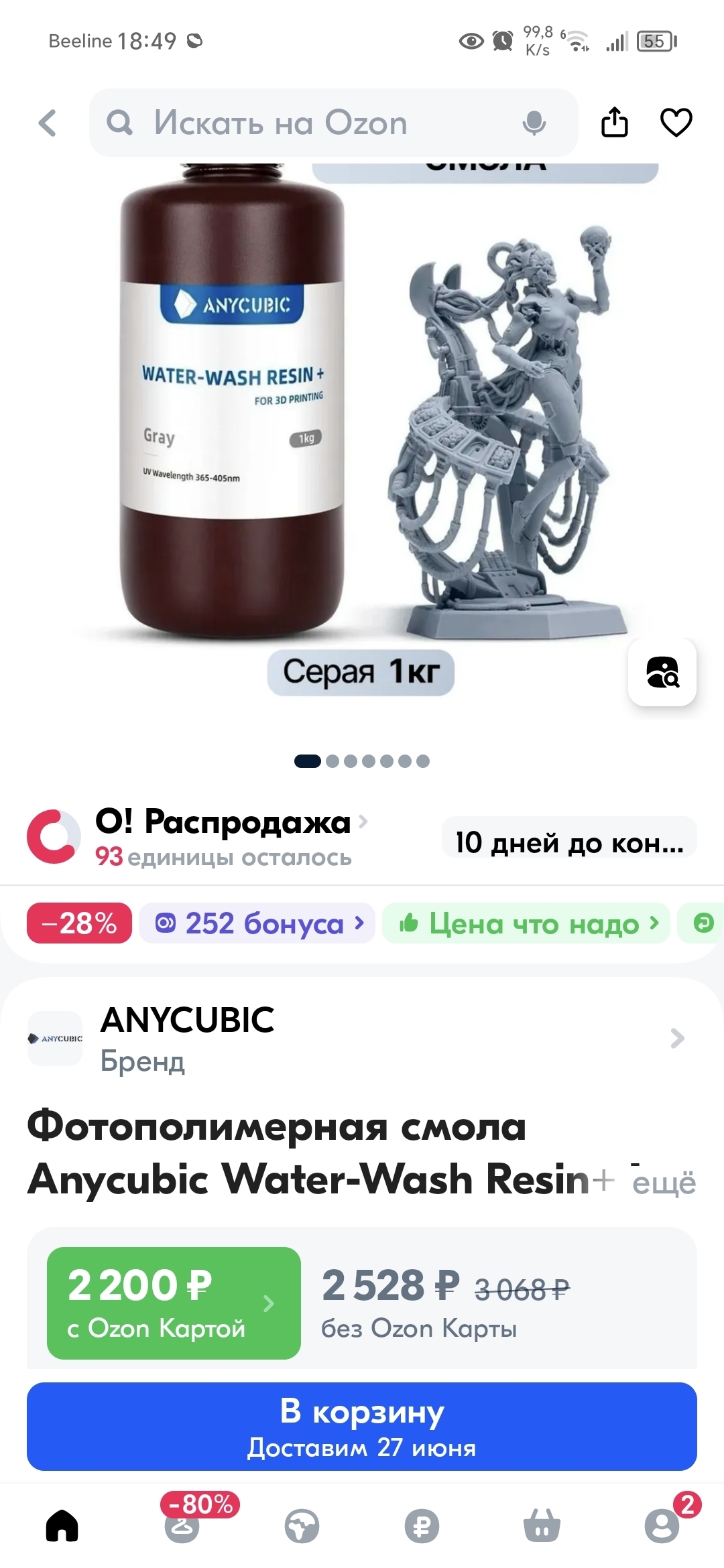Add the product to favorites
This screenshot has width=724, height=1568.
click(676, 123)
